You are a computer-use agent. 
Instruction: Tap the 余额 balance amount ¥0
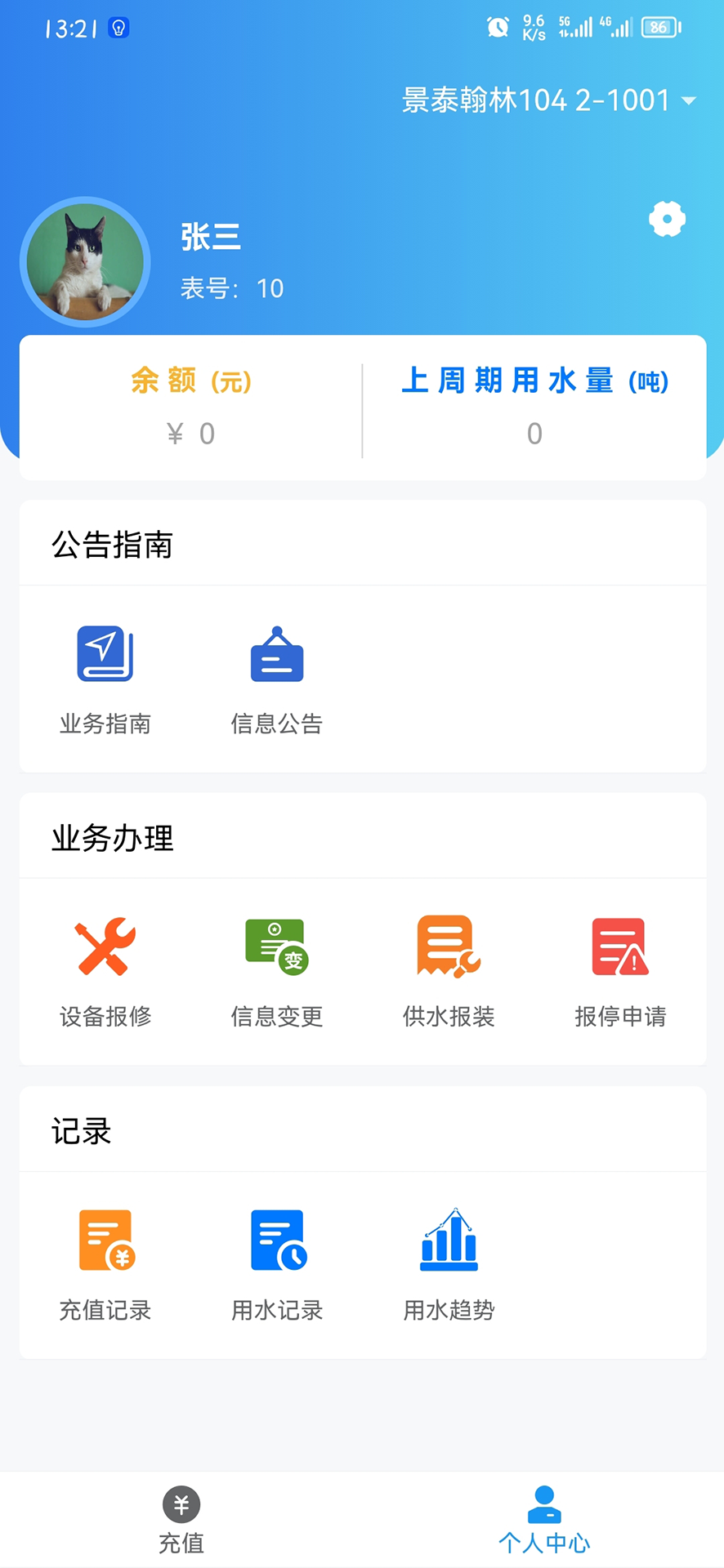click(190, 434)
